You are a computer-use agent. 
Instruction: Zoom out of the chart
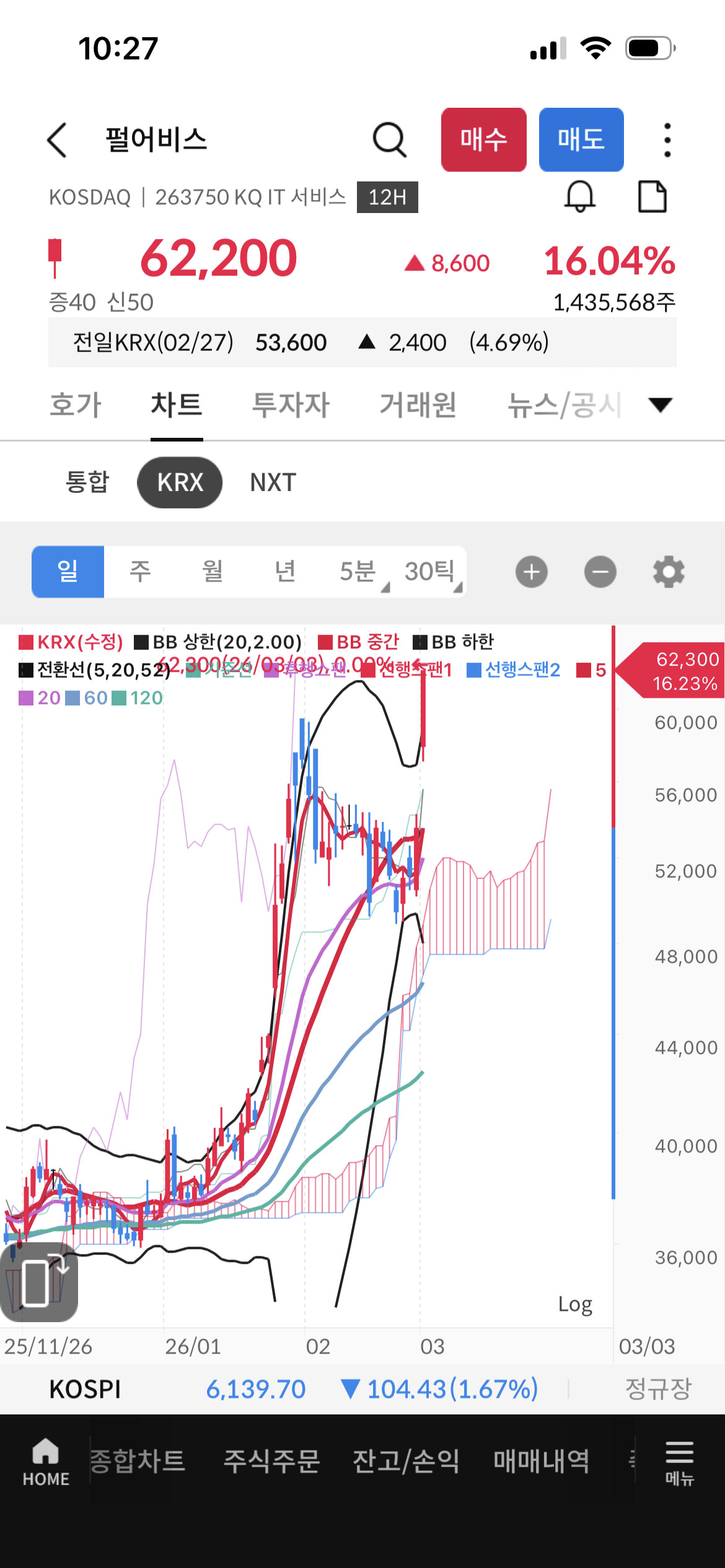(x=600, y=572)
